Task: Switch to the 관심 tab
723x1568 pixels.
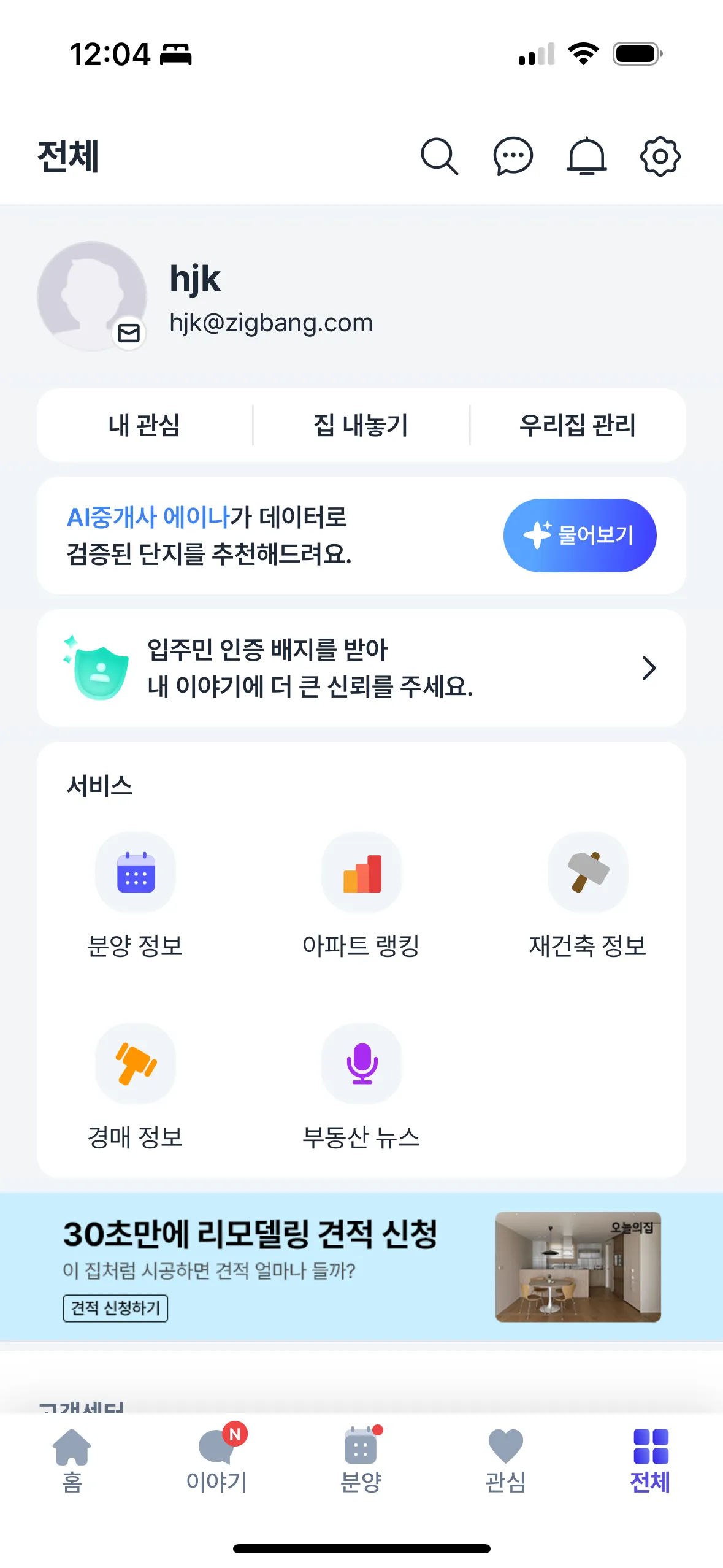Action: pos(505,1460)
